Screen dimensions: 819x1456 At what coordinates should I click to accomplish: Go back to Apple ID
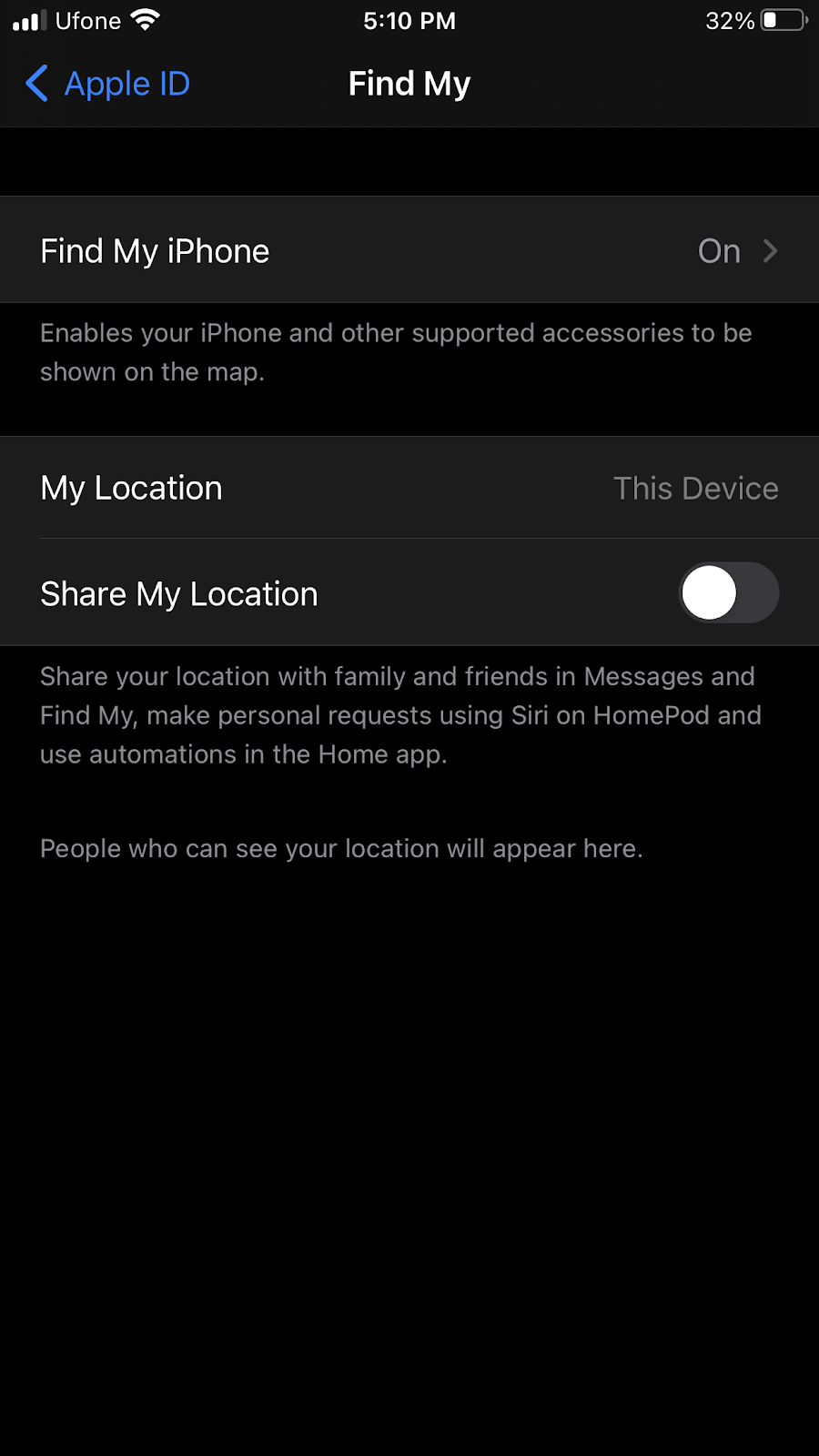tap(107, 84)
